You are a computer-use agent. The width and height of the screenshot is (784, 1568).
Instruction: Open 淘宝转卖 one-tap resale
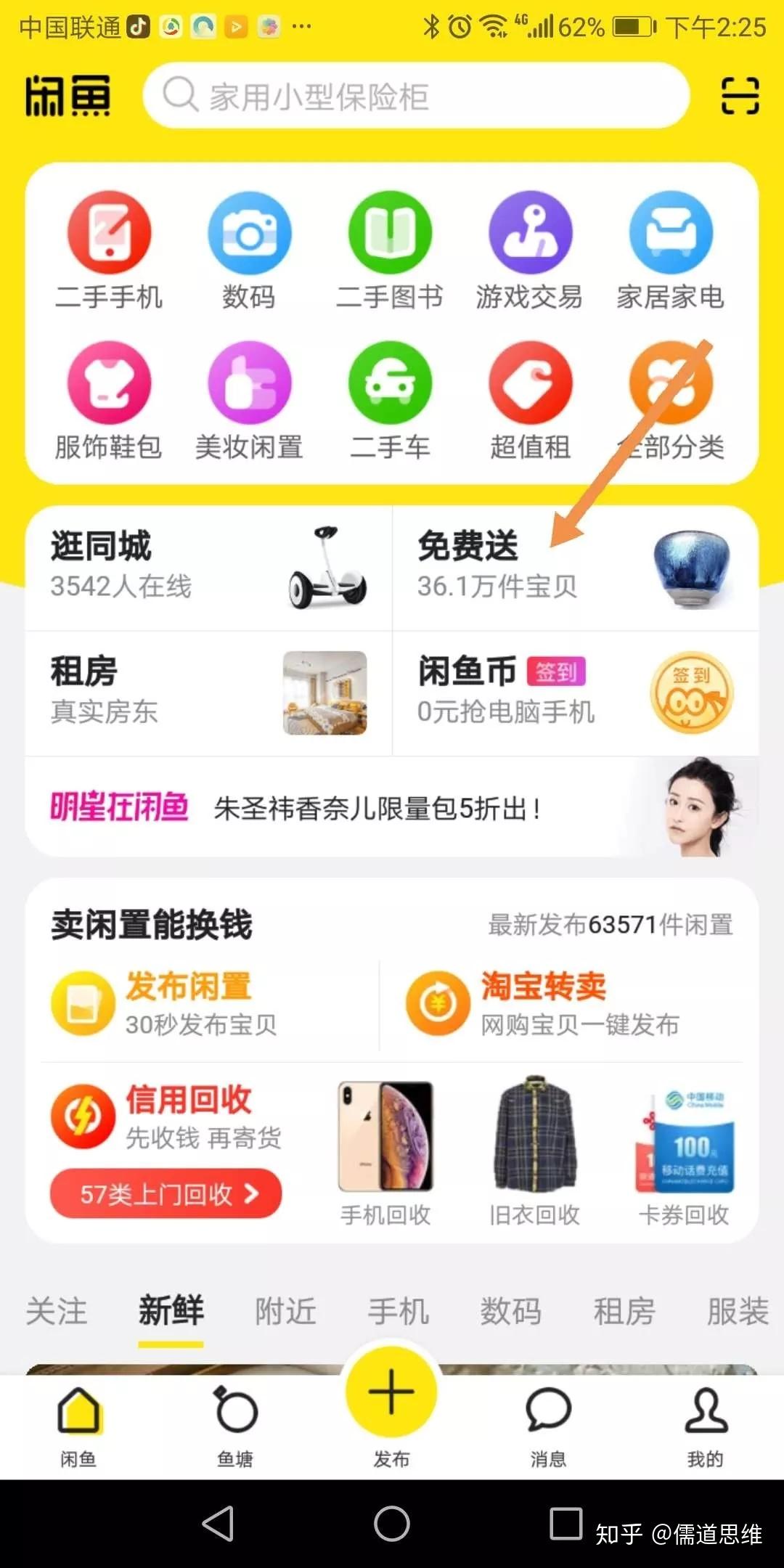click(x=544, y=1003)
